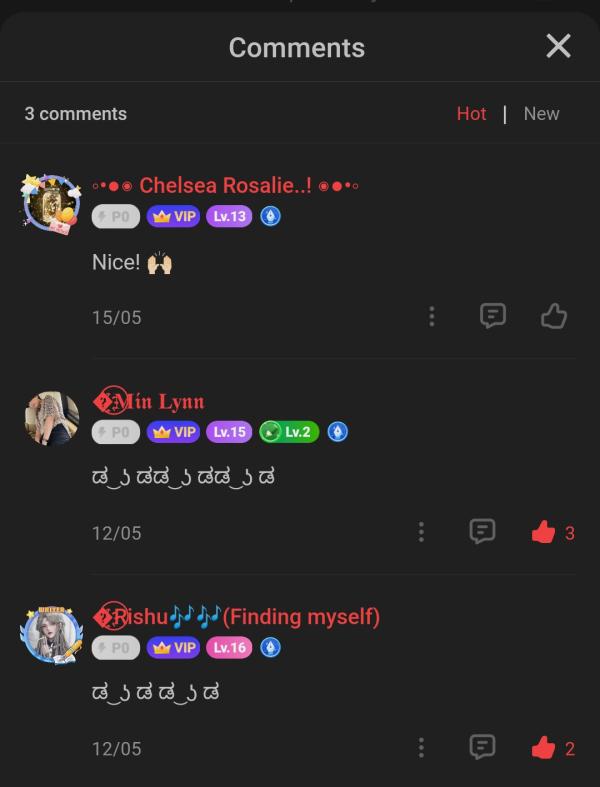
Task: Toggle like on Min Lynn's comment
Action: pos(543,532)
